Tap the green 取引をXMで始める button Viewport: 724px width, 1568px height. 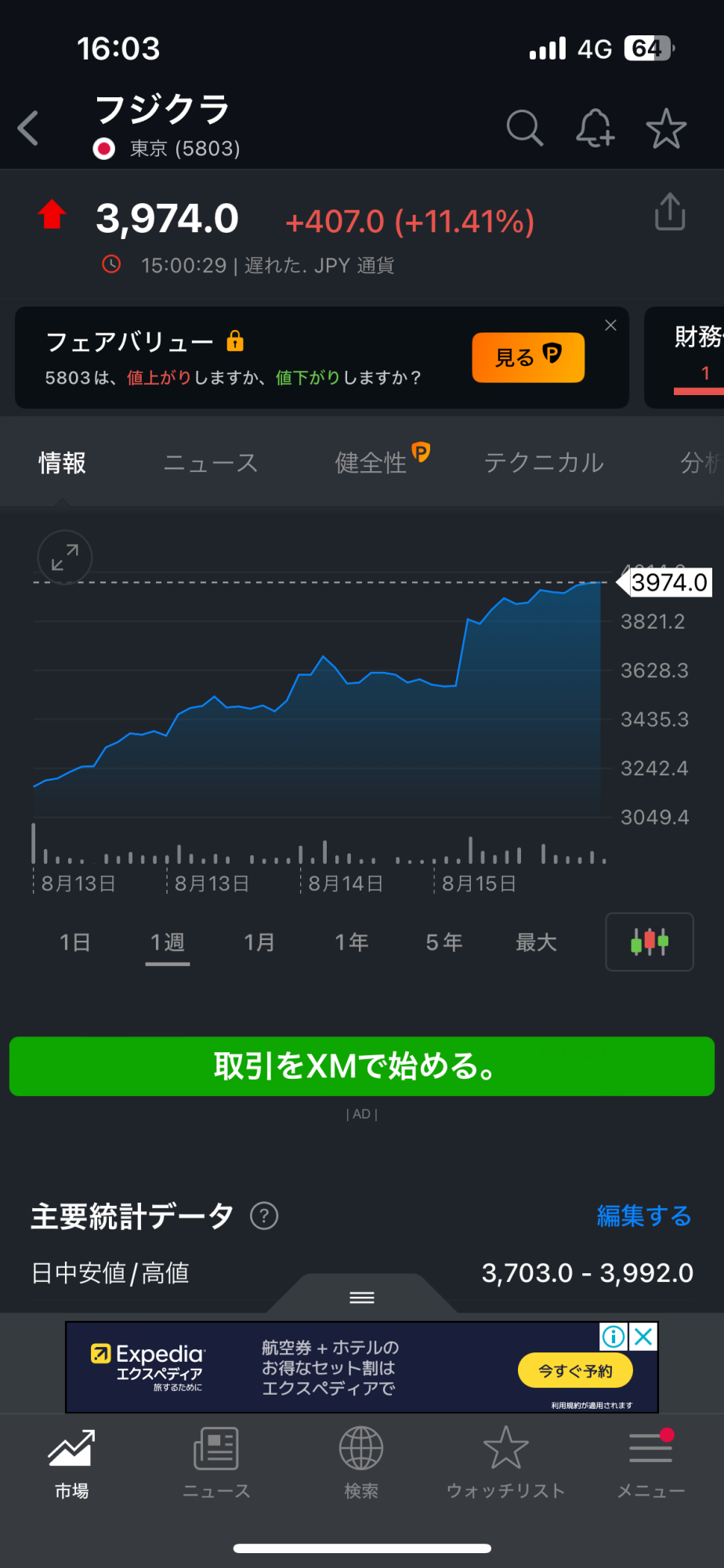coord(362,1066)
